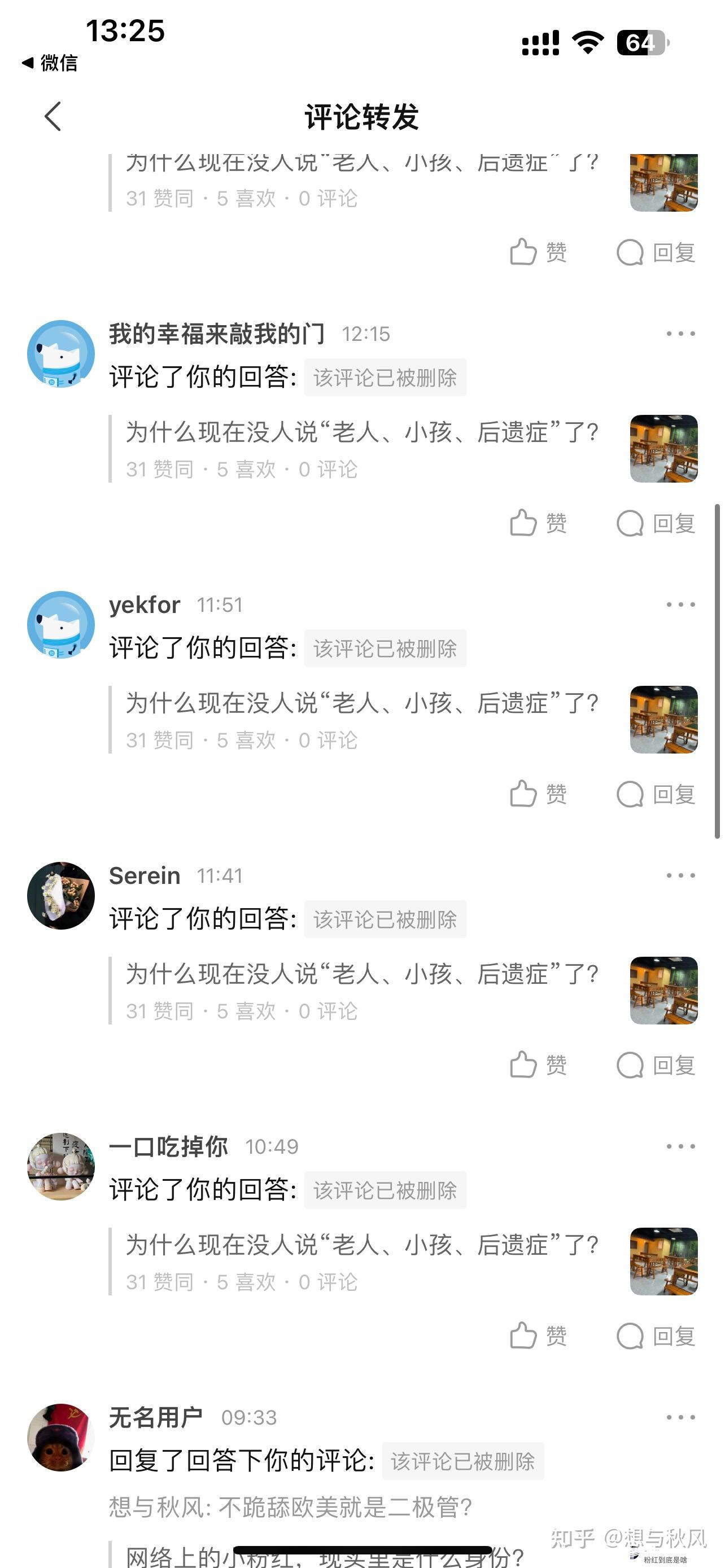
Task: Open 一口吃掉你's user avatar
Action: [x=61, y=1166]
